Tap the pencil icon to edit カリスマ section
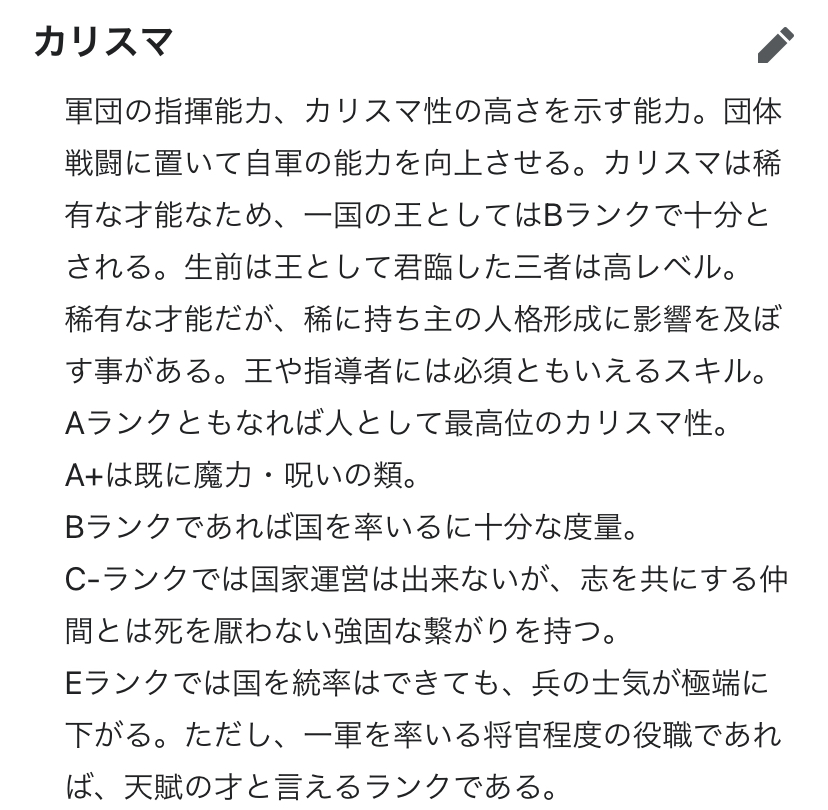 click(775, 46)
